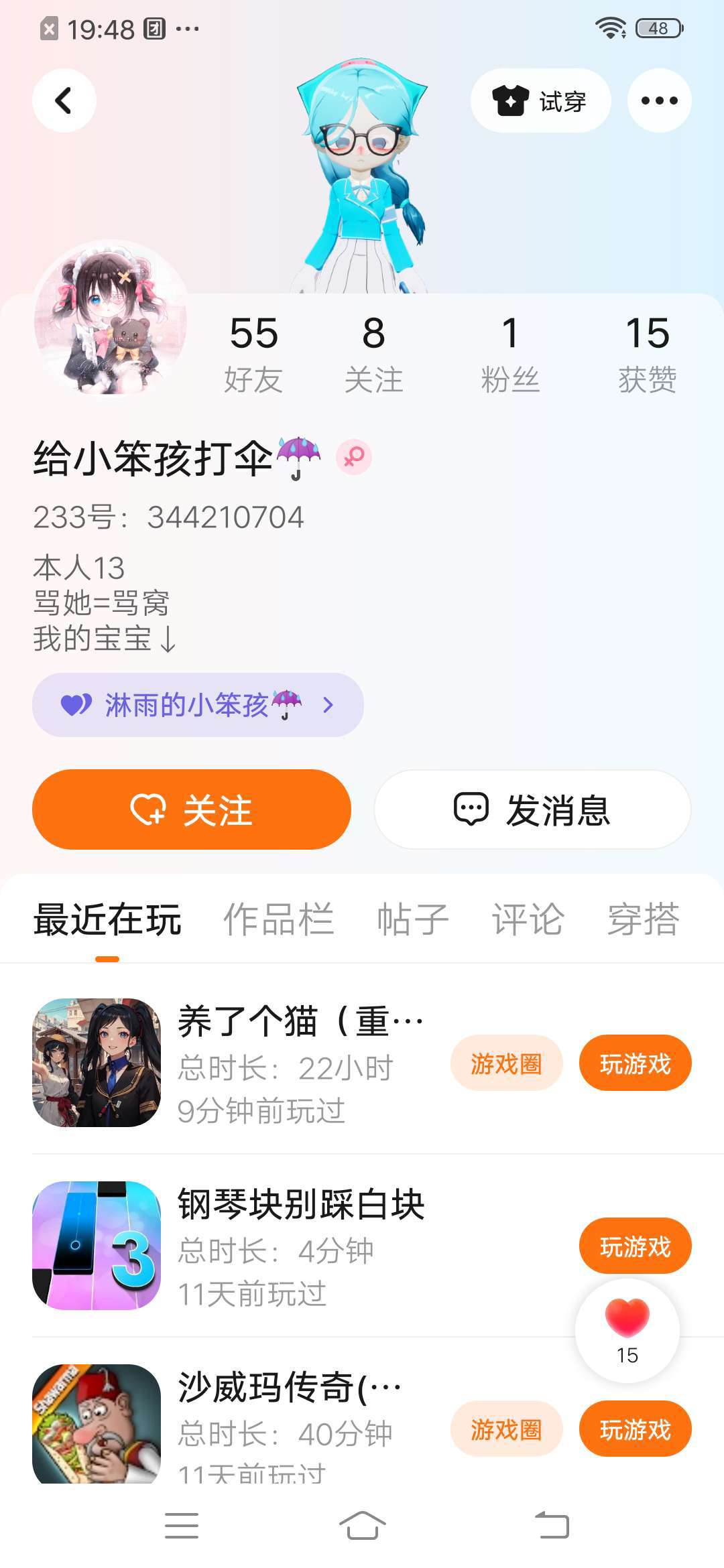Switch to the 穿搭 tab
This screenshot has width=724, height=1568.
(x=643, y=919)
